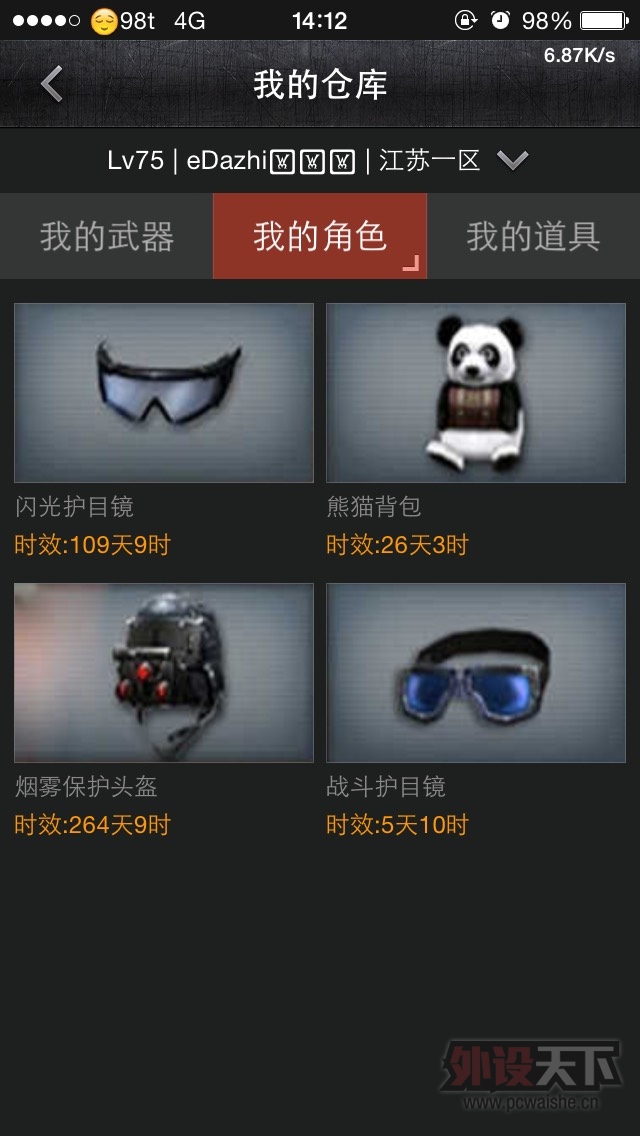View the 战斗护目镜 item

476,673
